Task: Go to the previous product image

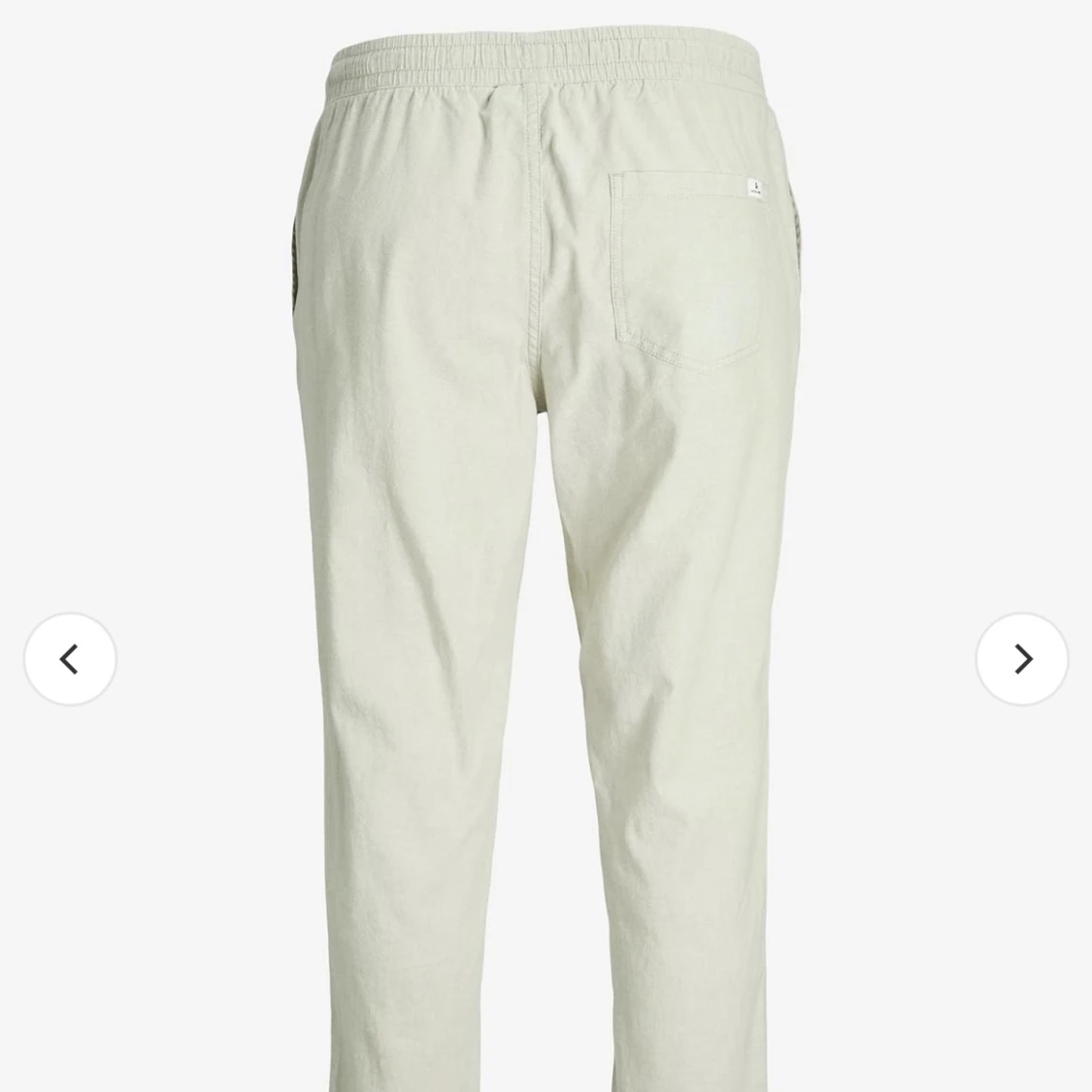Action: [x=70, y=659]
